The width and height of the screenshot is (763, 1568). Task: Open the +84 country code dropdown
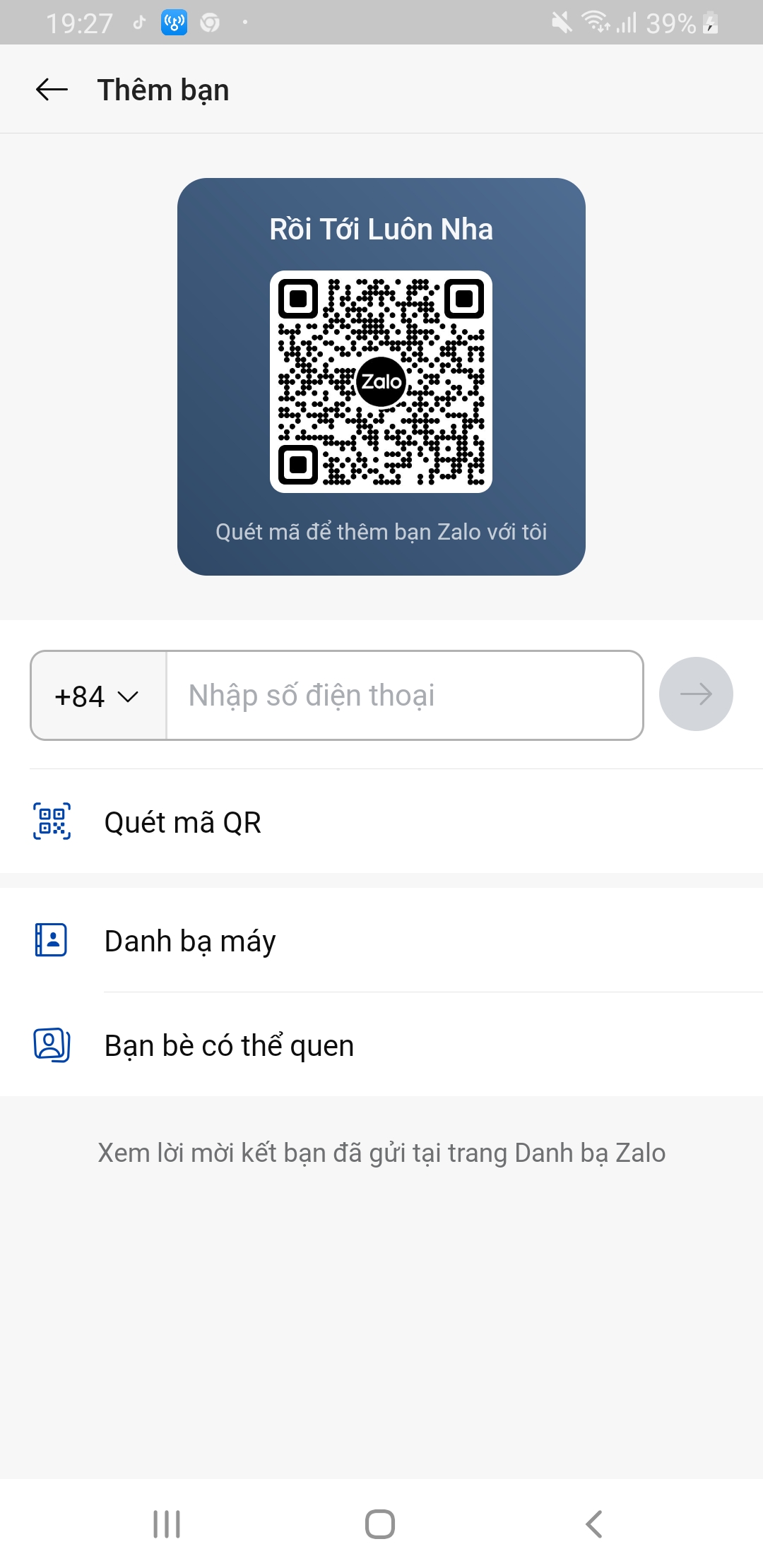98,696
